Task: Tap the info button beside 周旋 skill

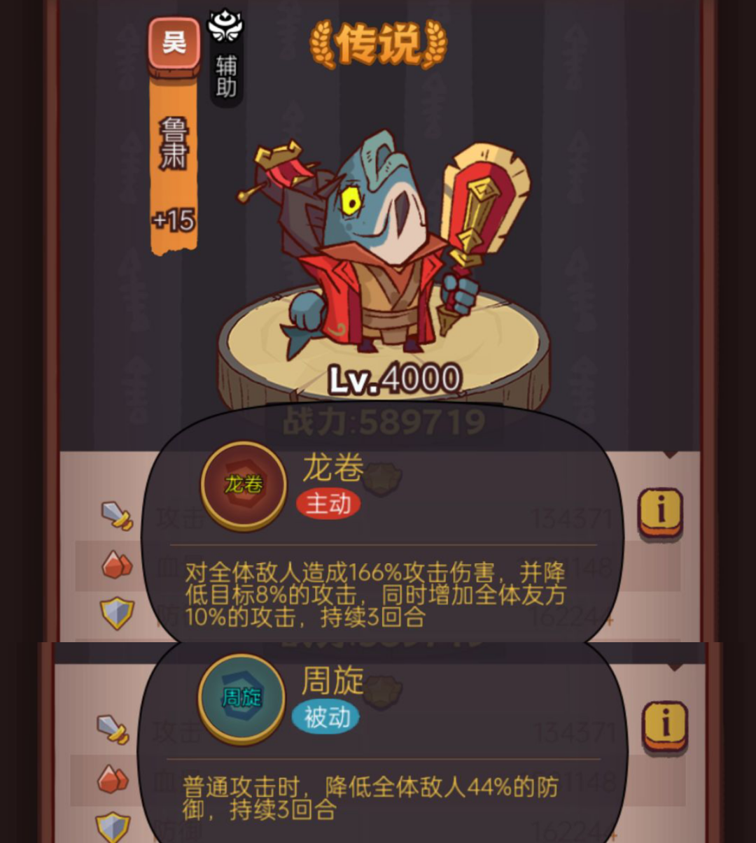Action: click(664, 723)
